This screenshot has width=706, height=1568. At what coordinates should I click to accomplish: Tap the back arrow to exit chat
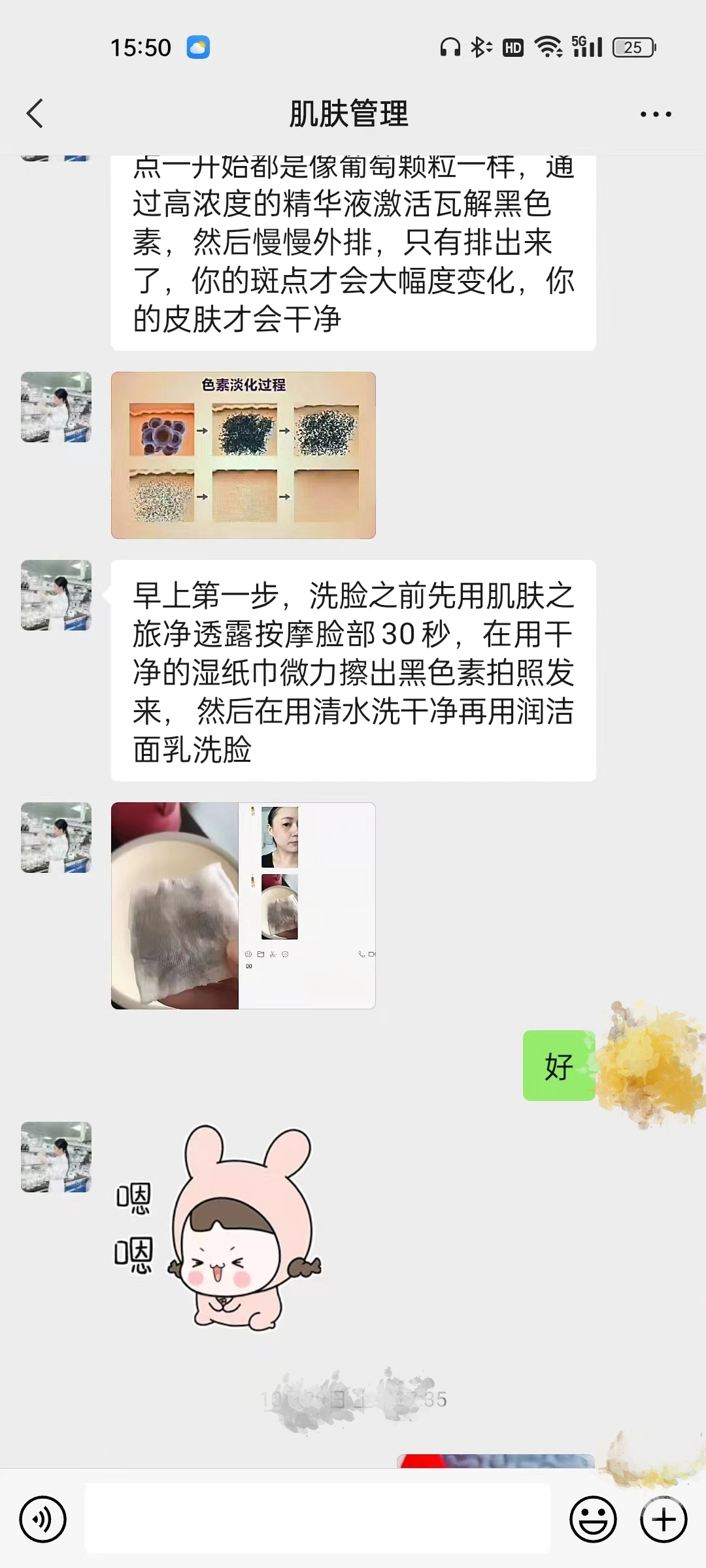coord(35,112)
